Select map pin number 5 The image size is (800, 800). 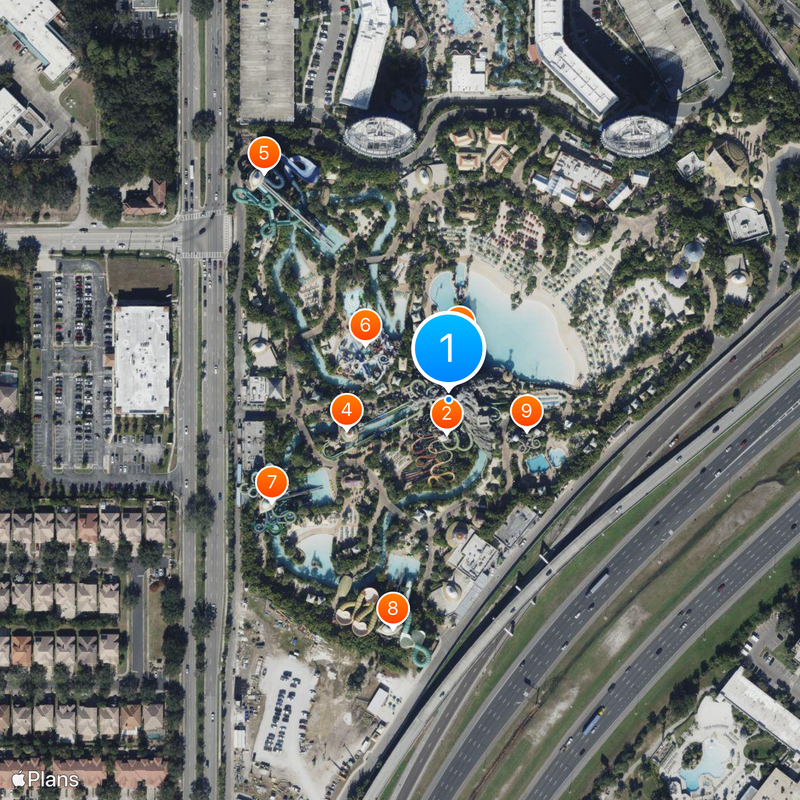coord(263,154)
